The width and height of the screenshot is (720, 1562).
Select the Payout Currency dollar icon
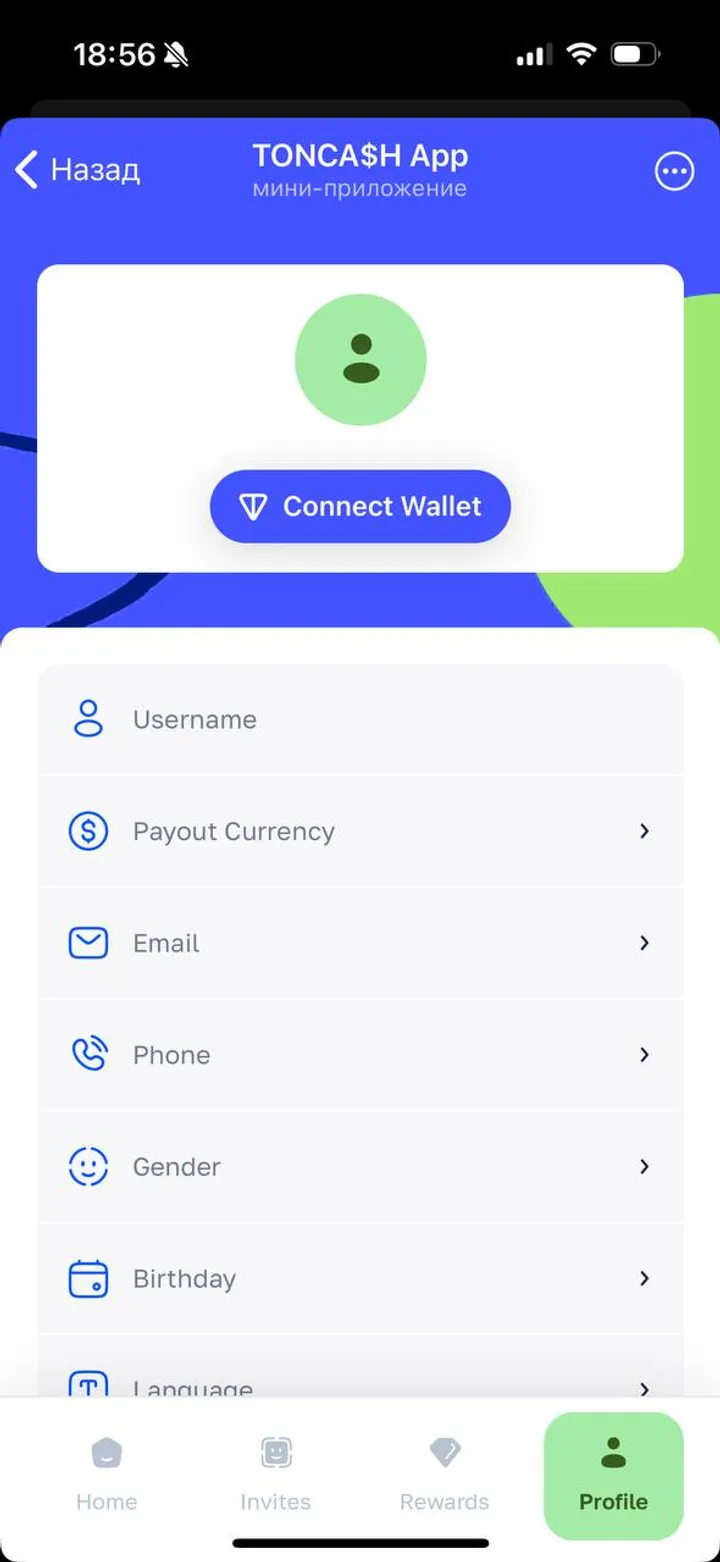pos(88,830)
